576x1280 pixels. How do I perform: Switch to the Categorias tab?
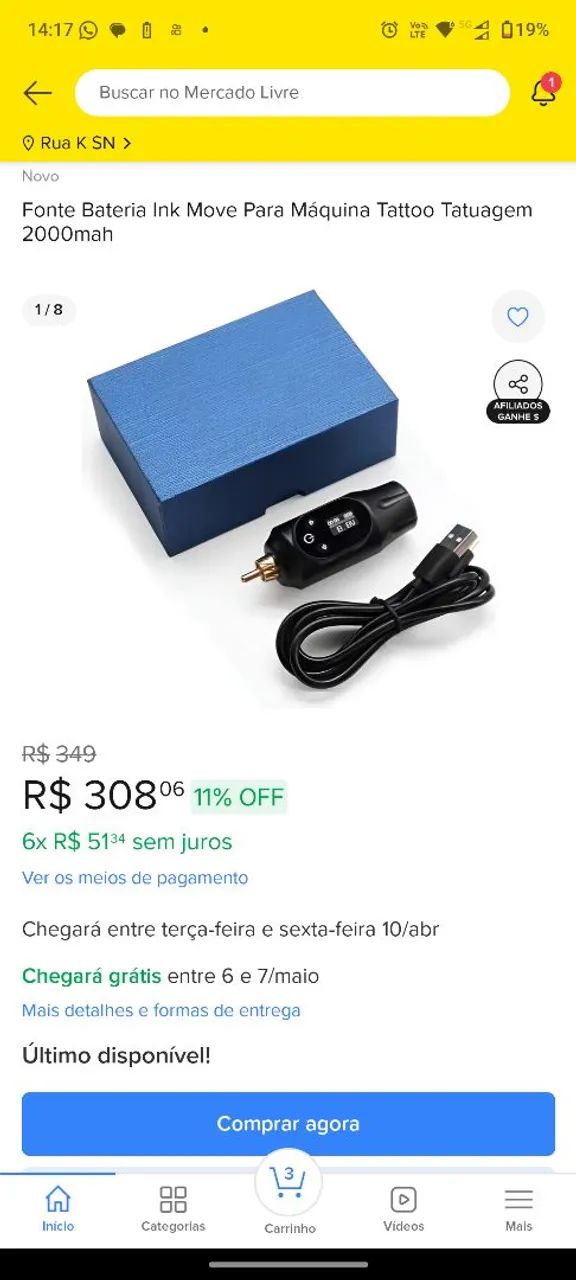(173, 1208)
